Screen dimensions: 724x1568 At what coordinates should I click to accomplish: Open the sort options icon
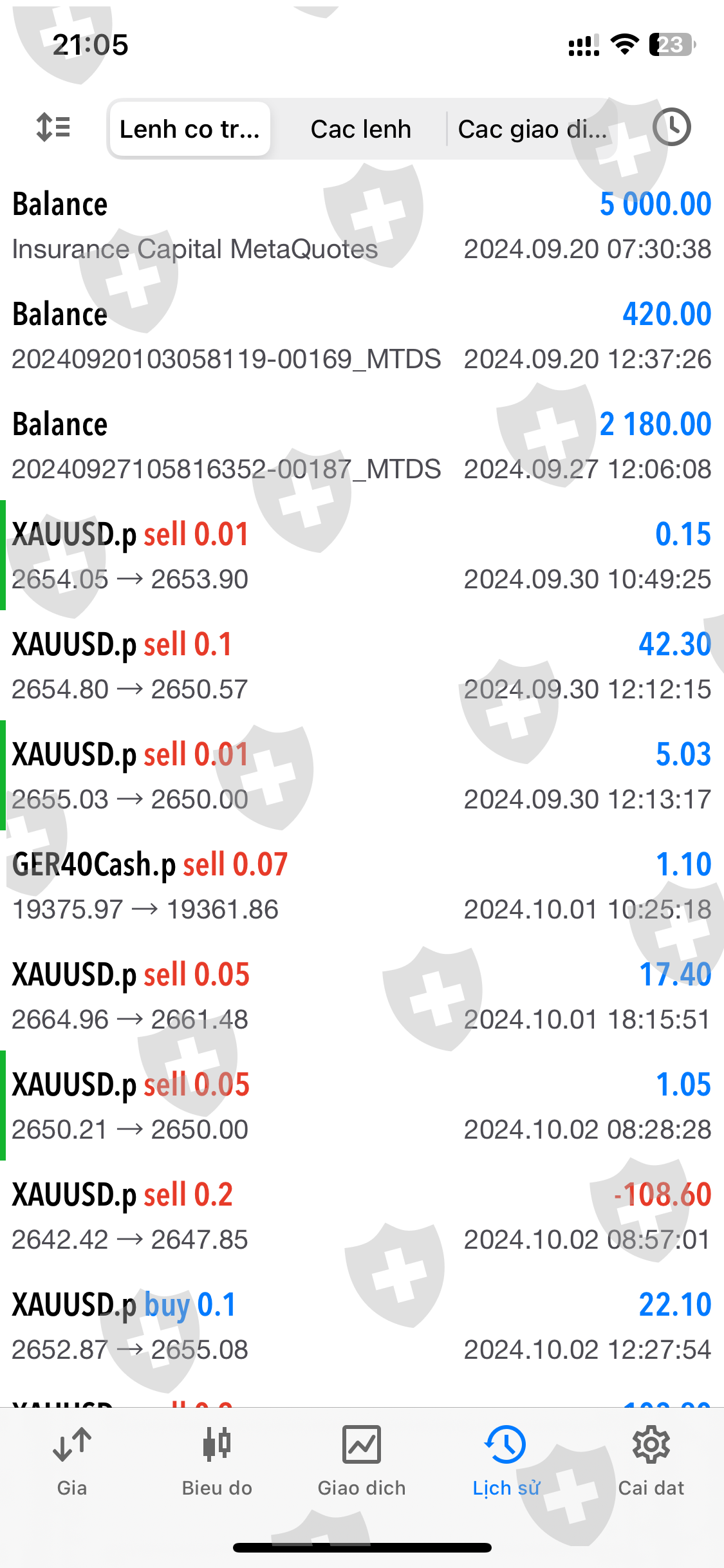click(x=53, y=127)
